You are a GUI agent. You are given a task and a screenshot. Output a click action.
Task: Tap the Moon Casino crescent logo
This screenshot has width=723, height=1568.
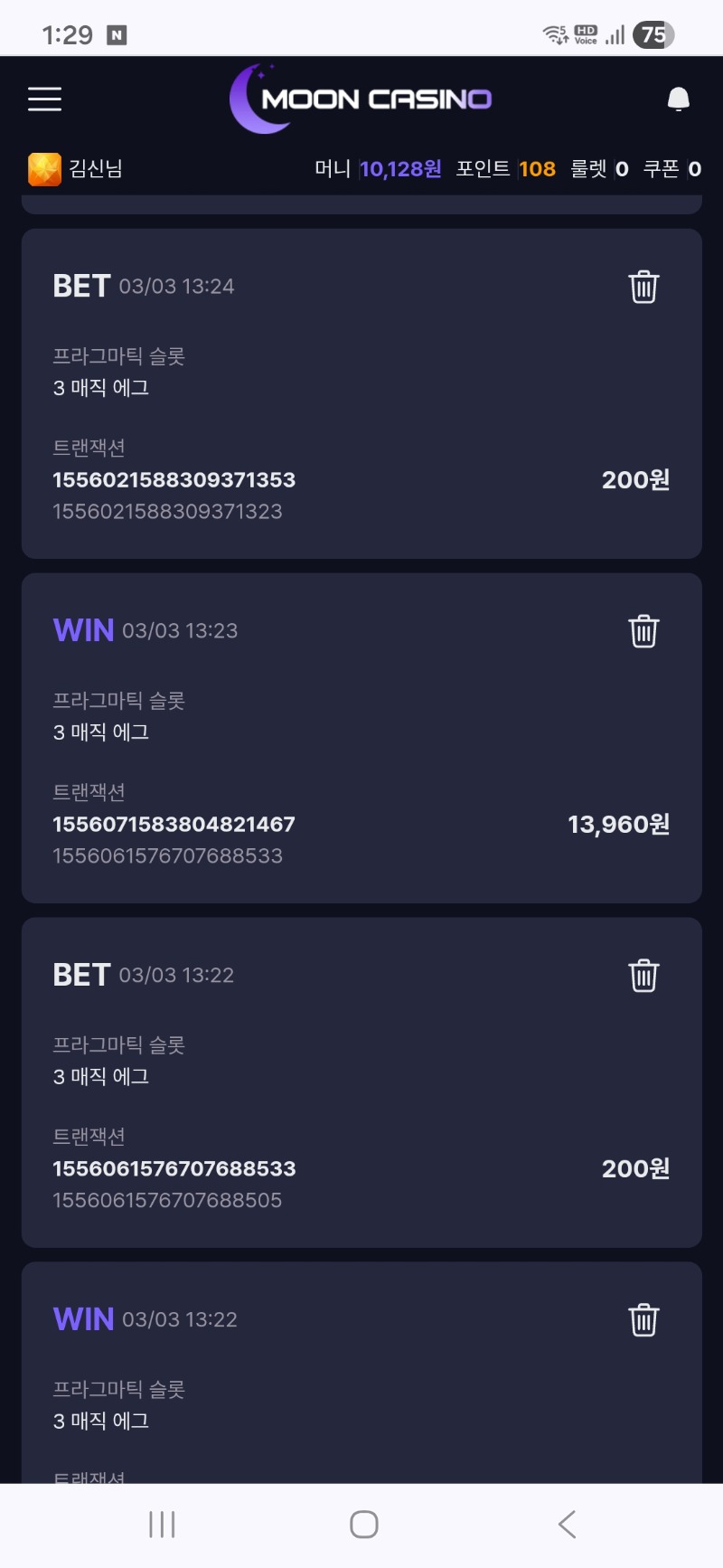click(258, 98)
